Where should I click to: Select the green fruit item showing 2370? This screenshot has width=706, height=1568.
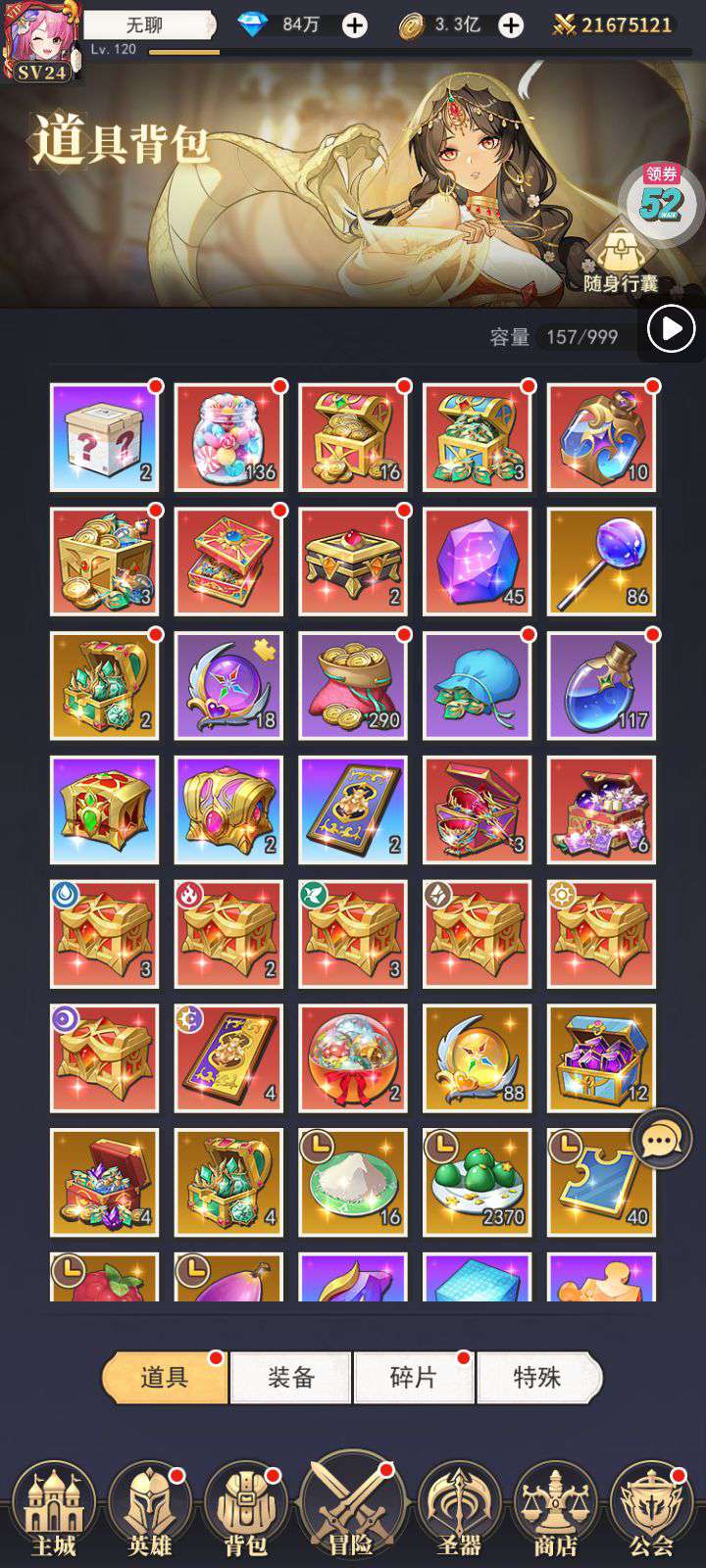(x=478, y=1183)
